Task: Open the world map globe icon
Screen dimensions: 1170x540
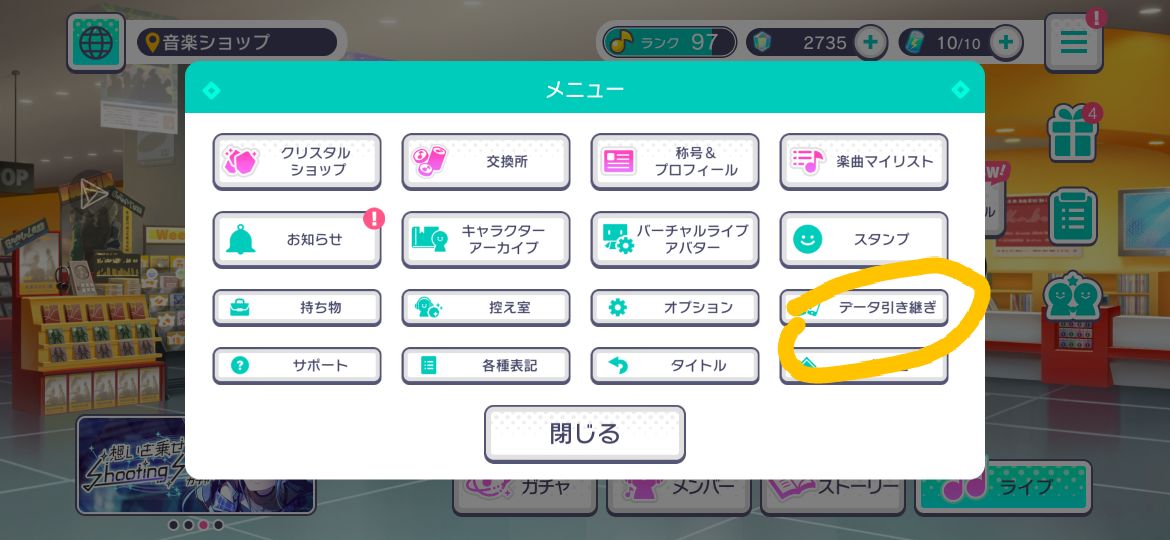Action: point(96,42)
